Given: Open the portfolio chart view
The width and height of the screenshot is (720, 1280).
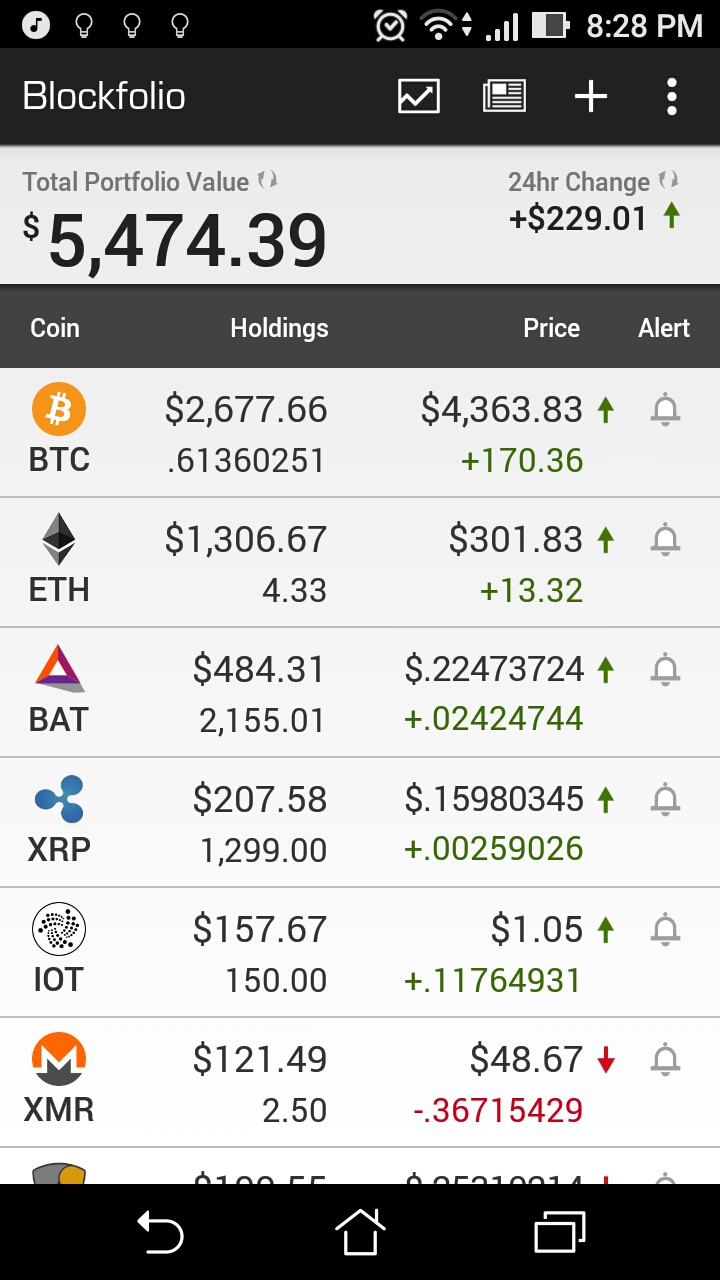Looking at the screenshot, I should pos(418,97).
